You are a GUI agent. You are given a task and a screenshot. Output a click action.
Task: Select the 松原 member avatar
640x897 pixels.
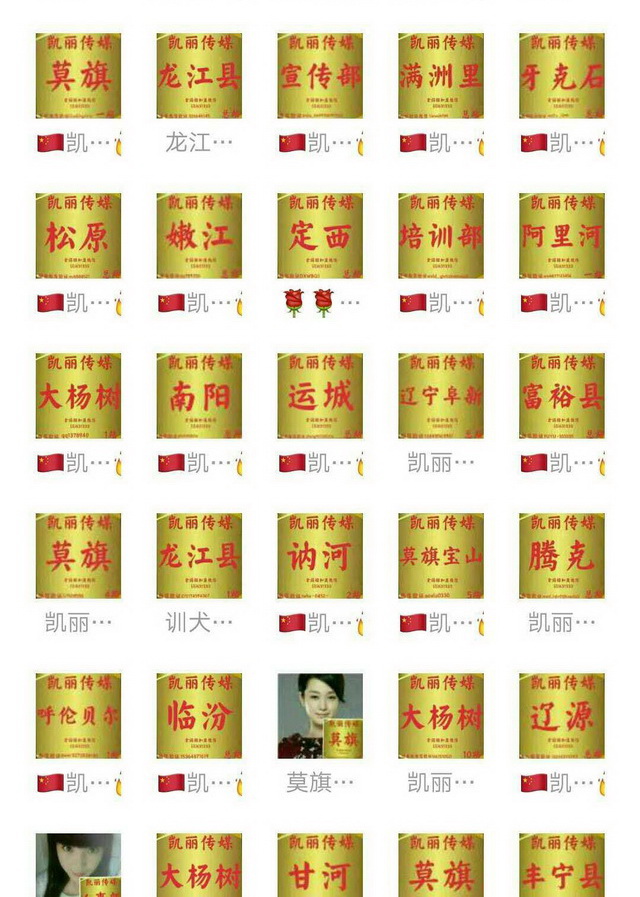[x=78, y=236]
